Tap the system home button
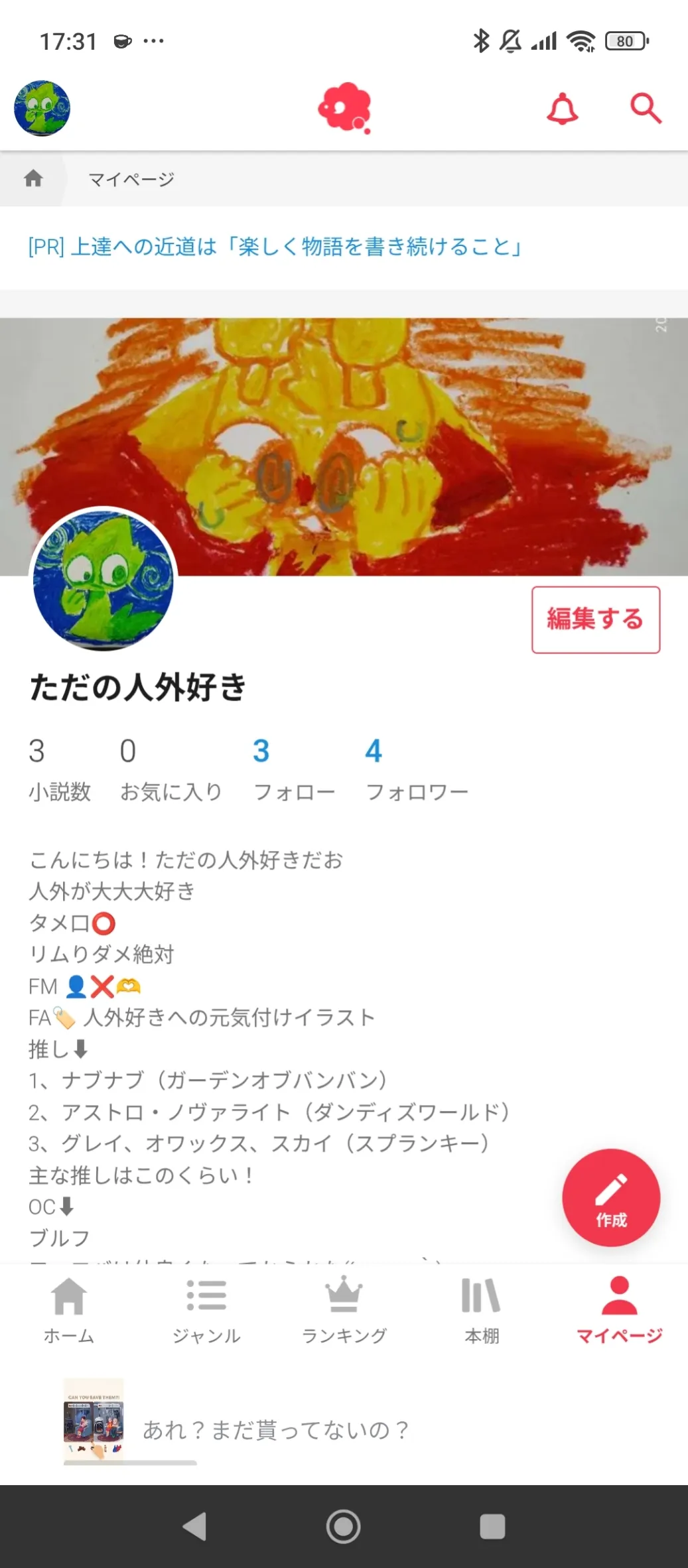Viewport: 688px width, 1568px height. (344, 1526)
